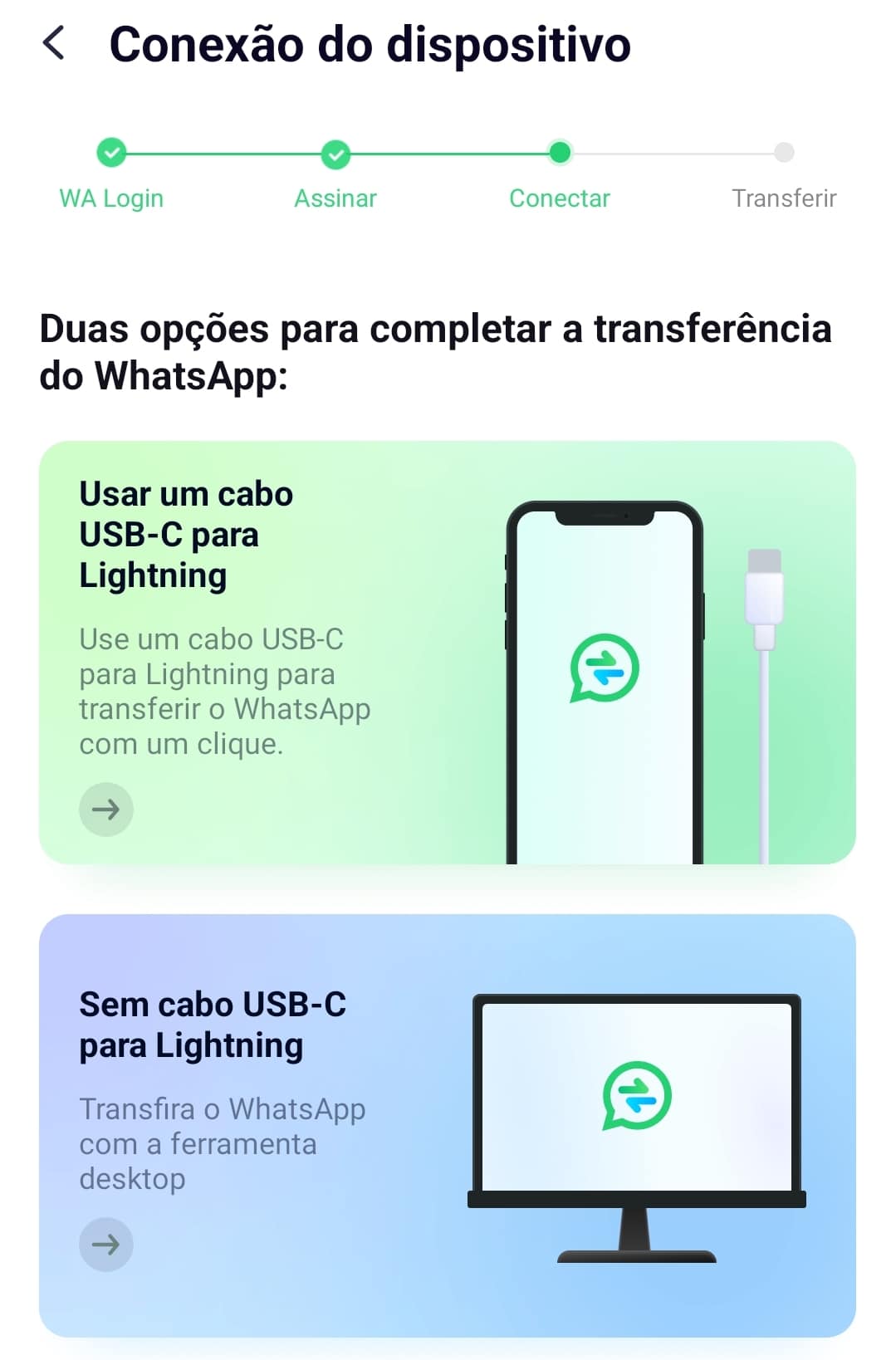Tap the arrow under the desktop tool description
This screenshot has height=1360, width=896.
[x=105, y=1244]
